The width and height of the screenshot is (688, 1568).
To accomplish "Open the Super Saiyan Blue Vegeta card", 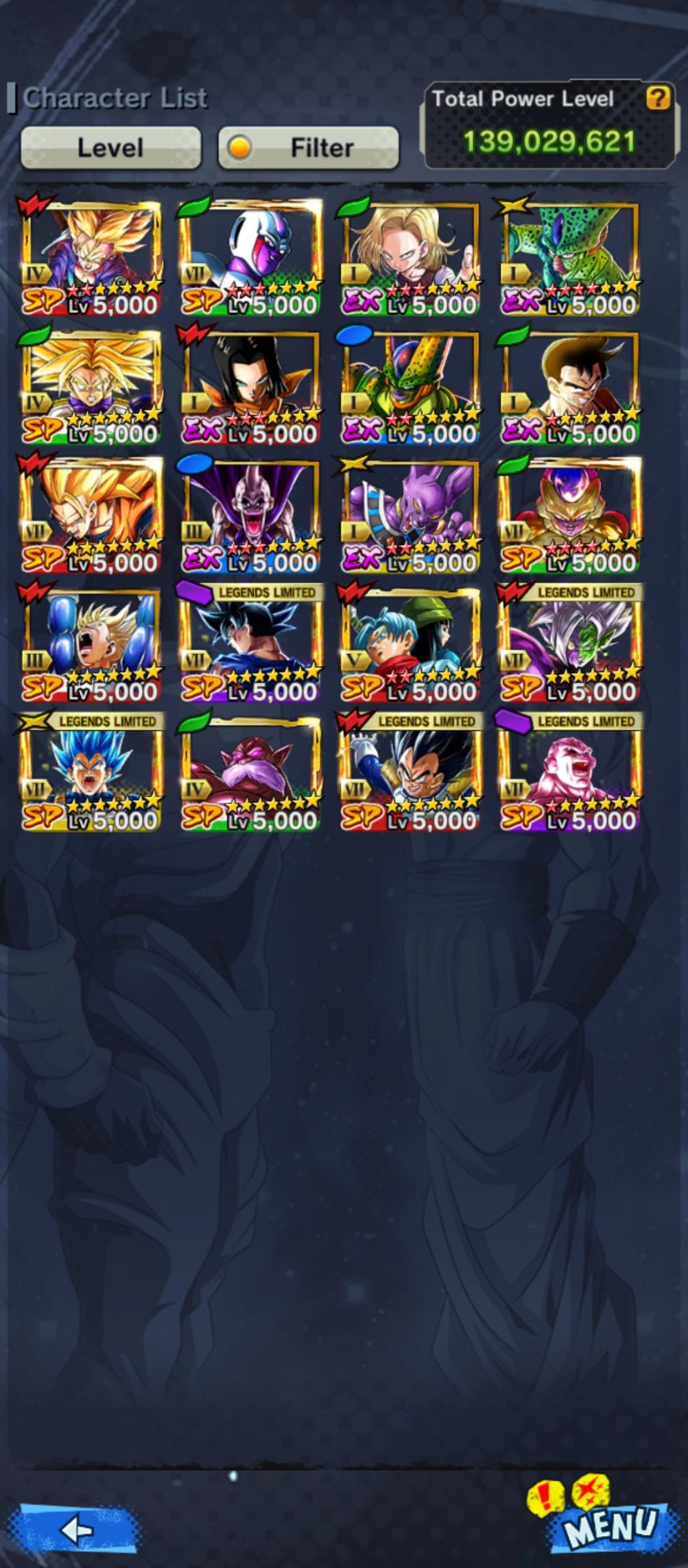I will (x=91, y=773).
